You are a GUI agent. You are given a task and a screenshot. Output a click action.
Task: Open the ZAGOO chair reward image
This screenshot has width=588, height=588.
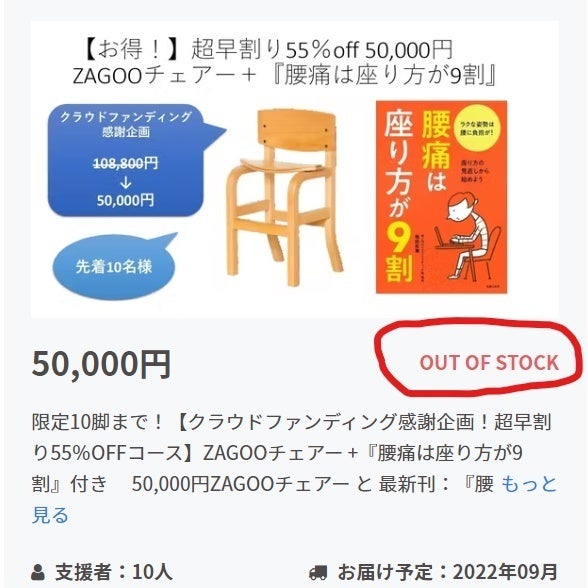click(295, 170)
